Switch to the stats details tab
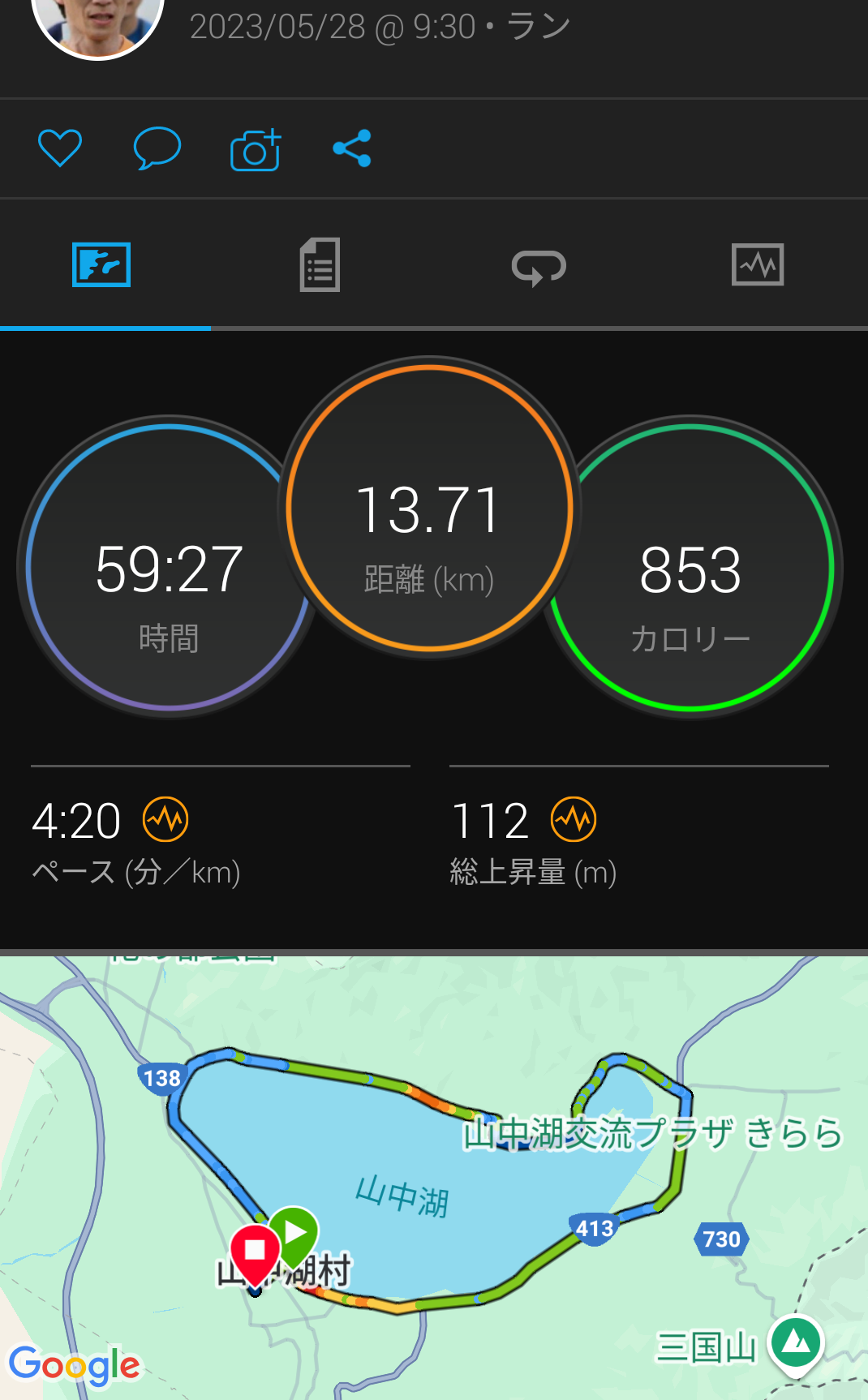The height and width of the screenshot is (1400, 868). tap(320, 264)
